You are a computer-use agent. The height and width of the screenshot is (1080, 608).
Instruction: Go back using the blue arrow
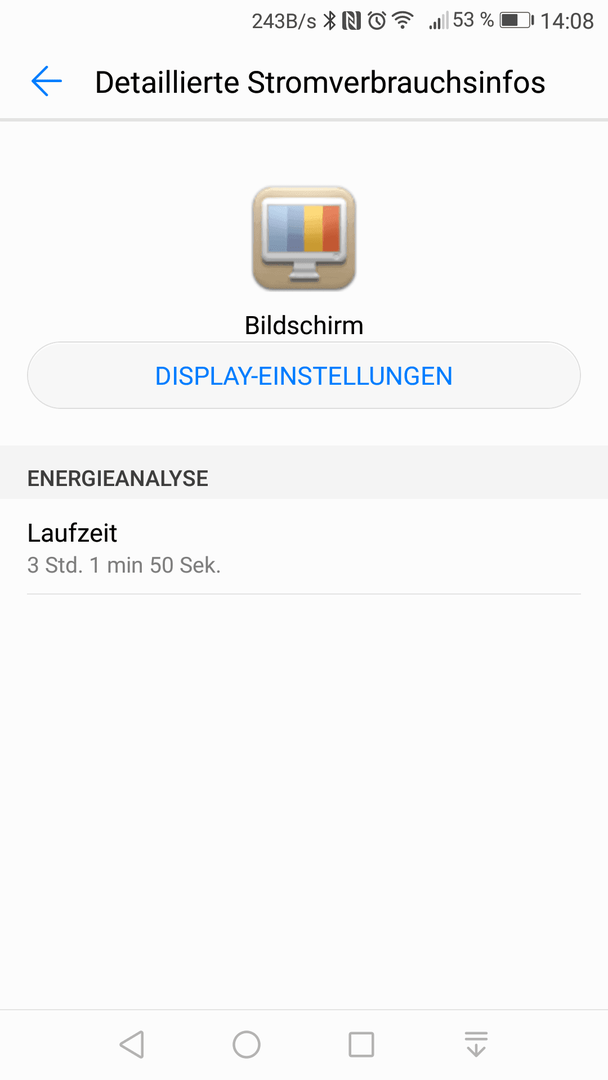(x=46, y=81)
